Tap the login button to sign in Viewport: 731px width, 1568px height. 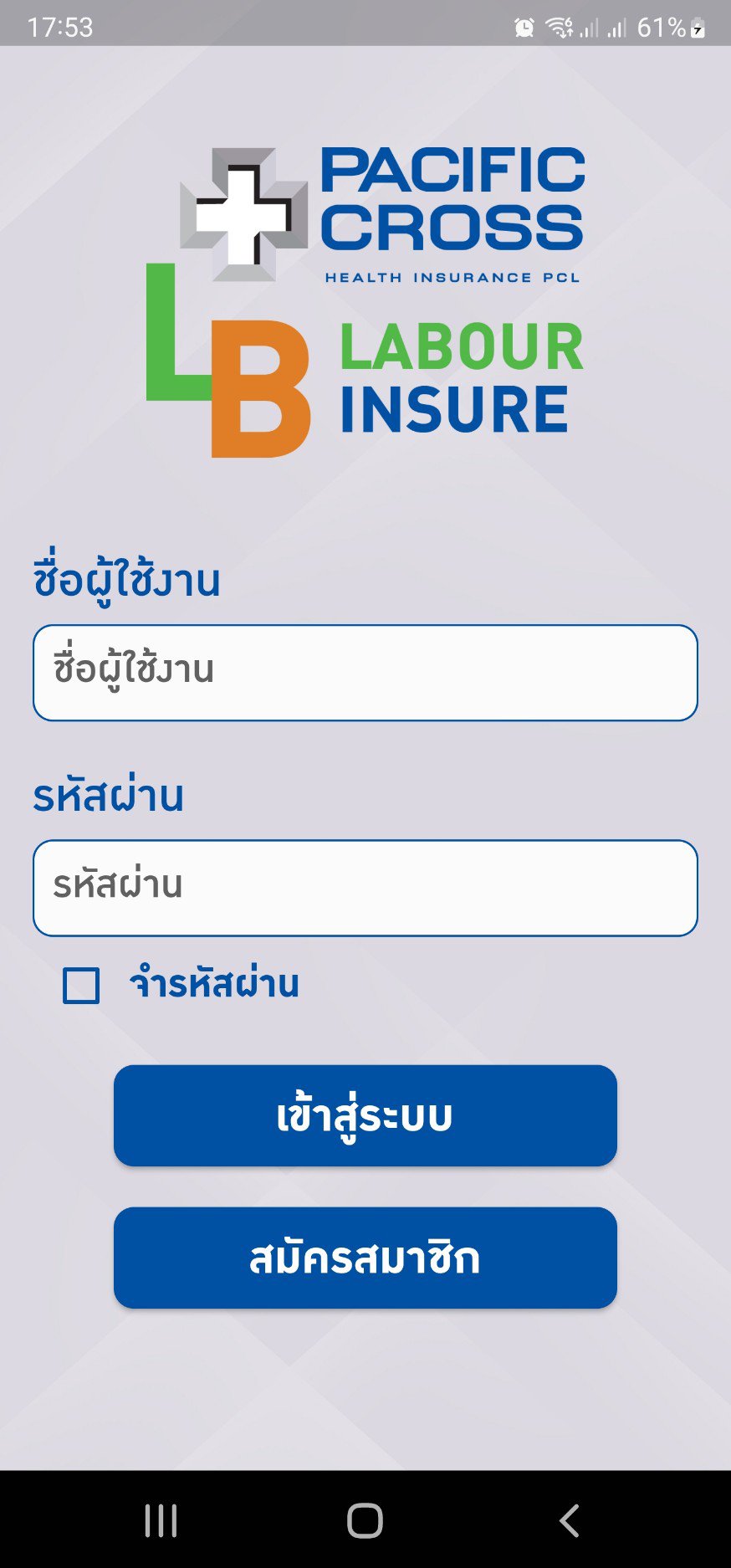click(365, 1116)
